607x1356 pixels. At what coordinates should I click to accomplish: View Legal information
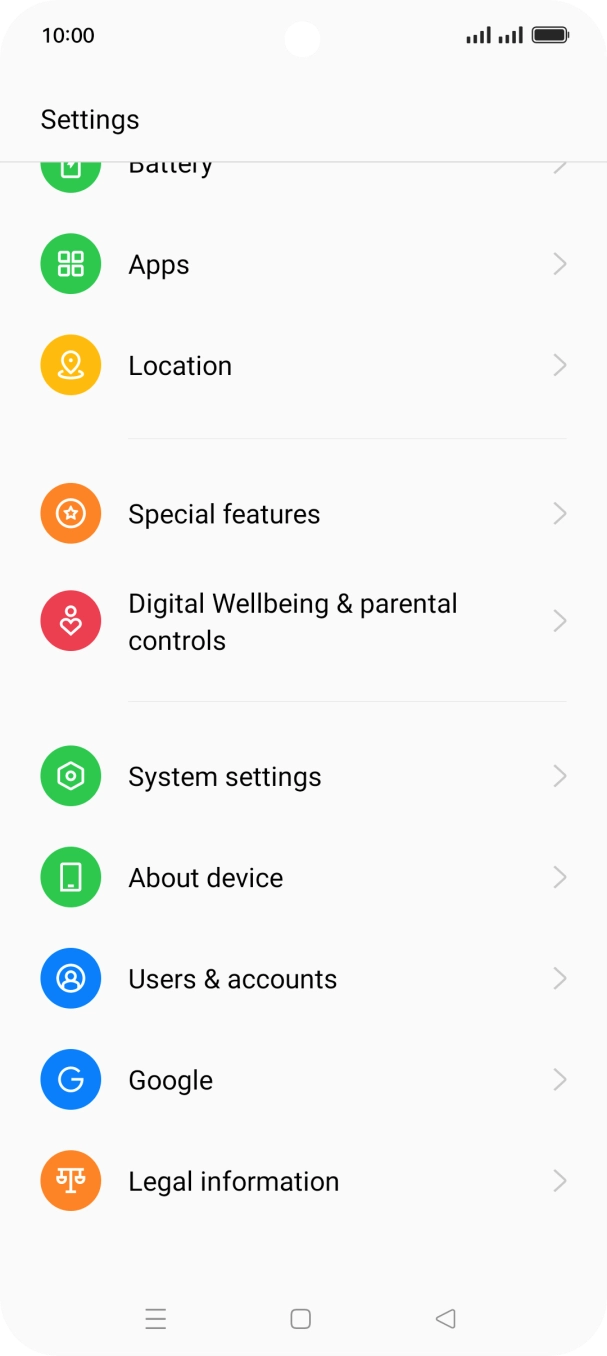(300, 1181)
